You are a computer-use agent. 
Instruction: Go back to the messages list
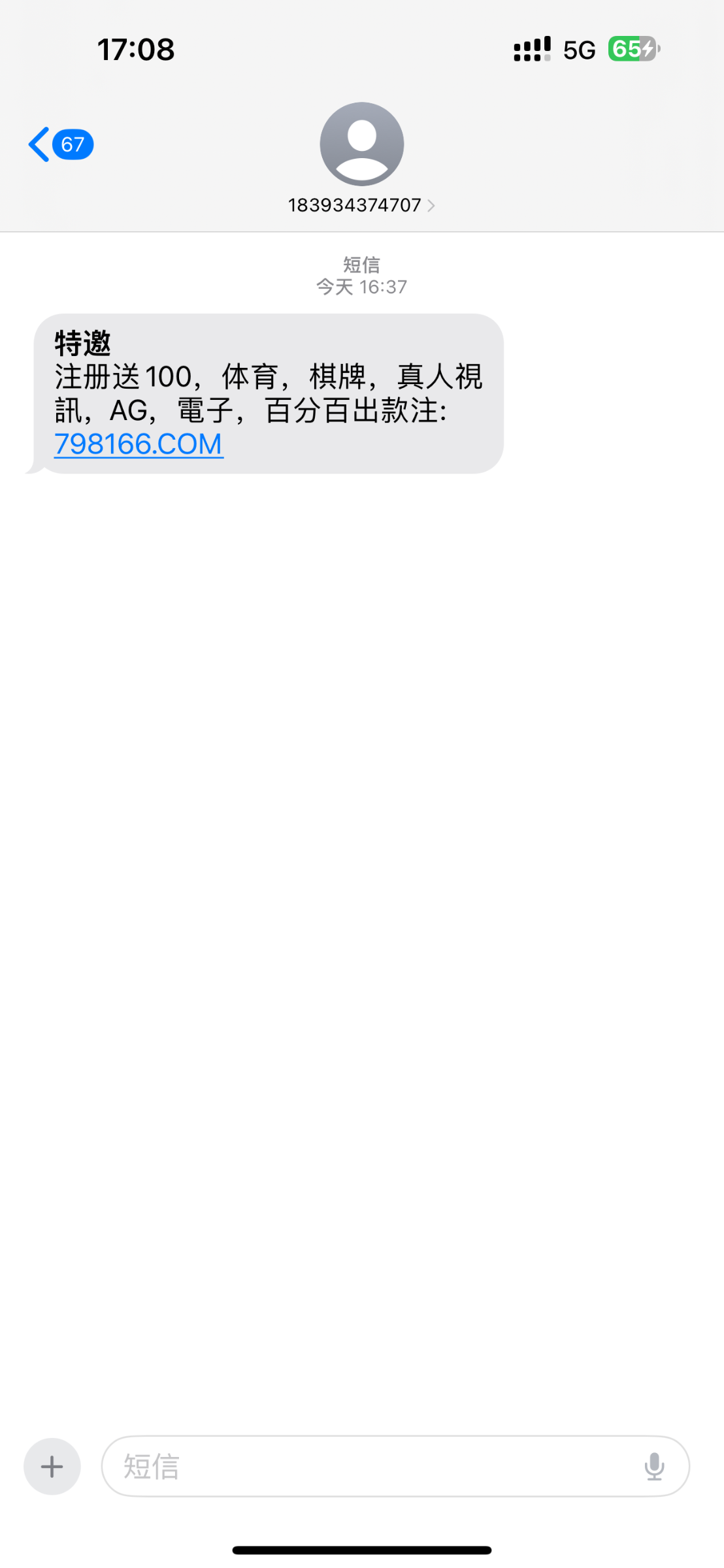pos(59,144)
